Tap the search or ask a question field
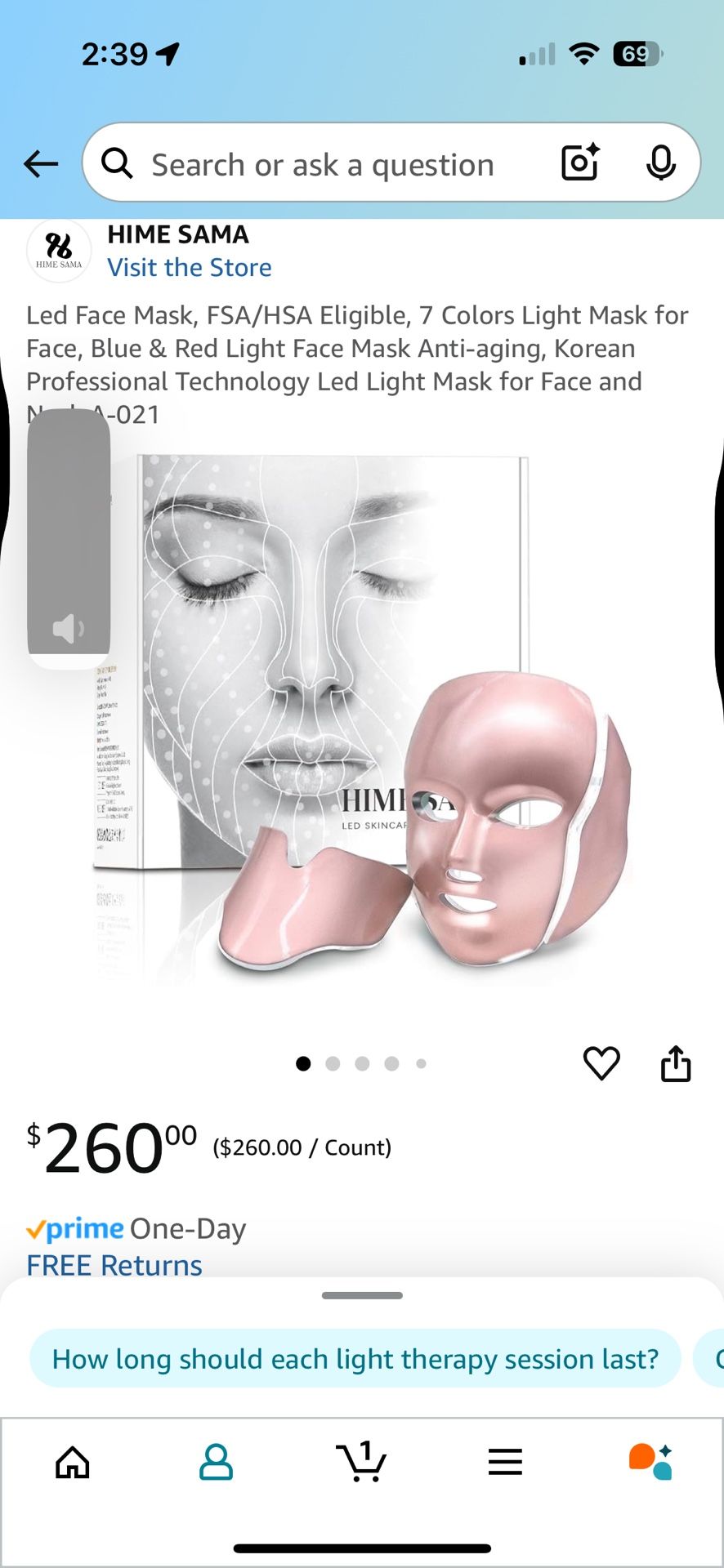This screenshot has width=724, height=1568. click(323, 165)
